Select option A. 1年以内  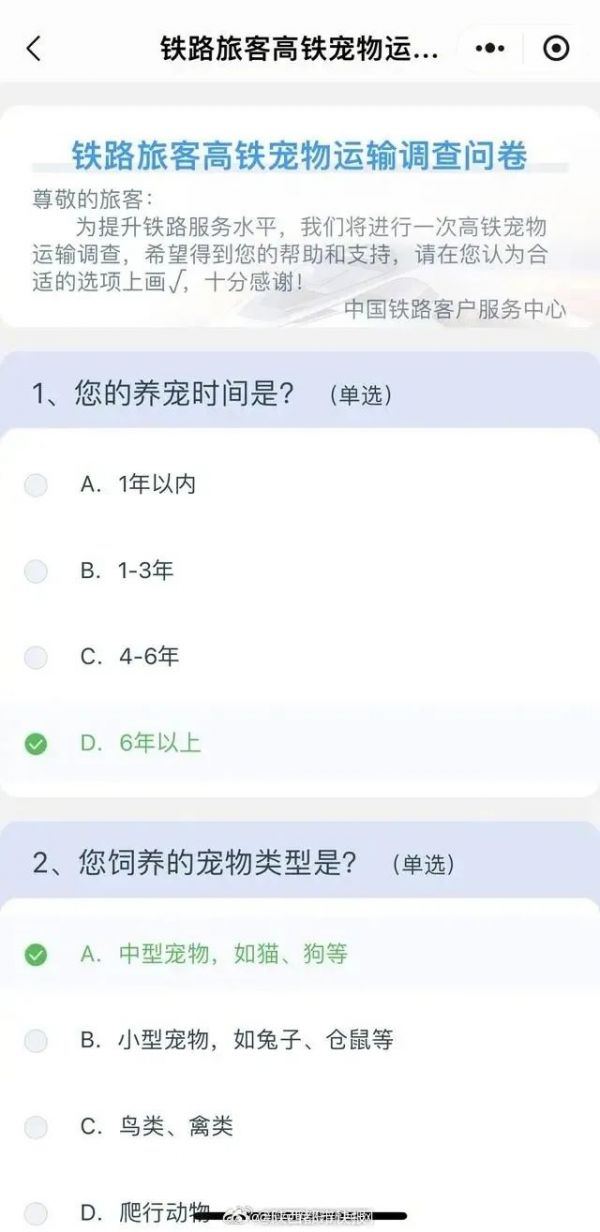point(36,485)
